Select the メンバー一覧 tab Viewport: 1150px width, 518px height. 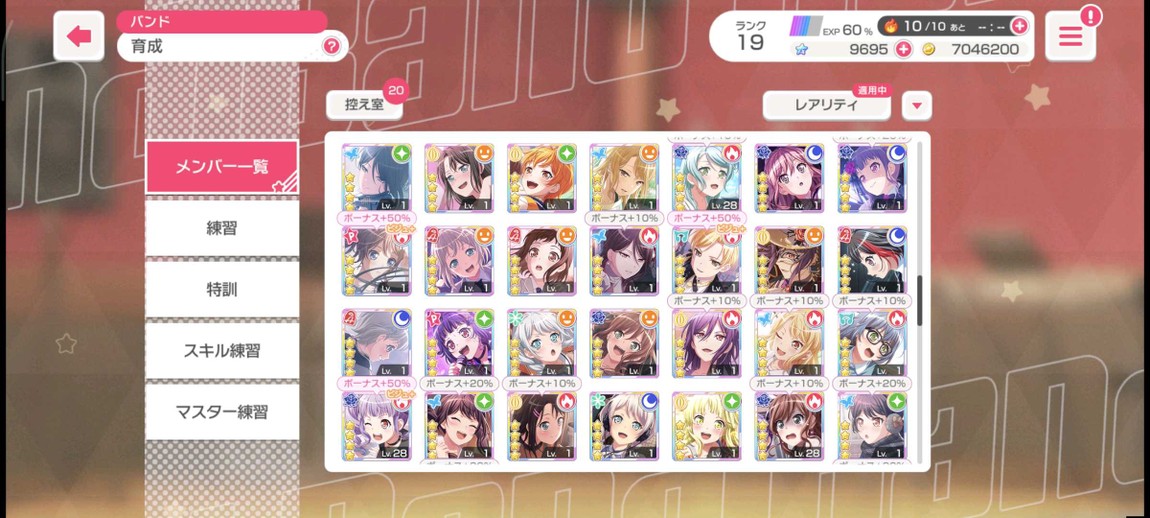pos(221,167)
